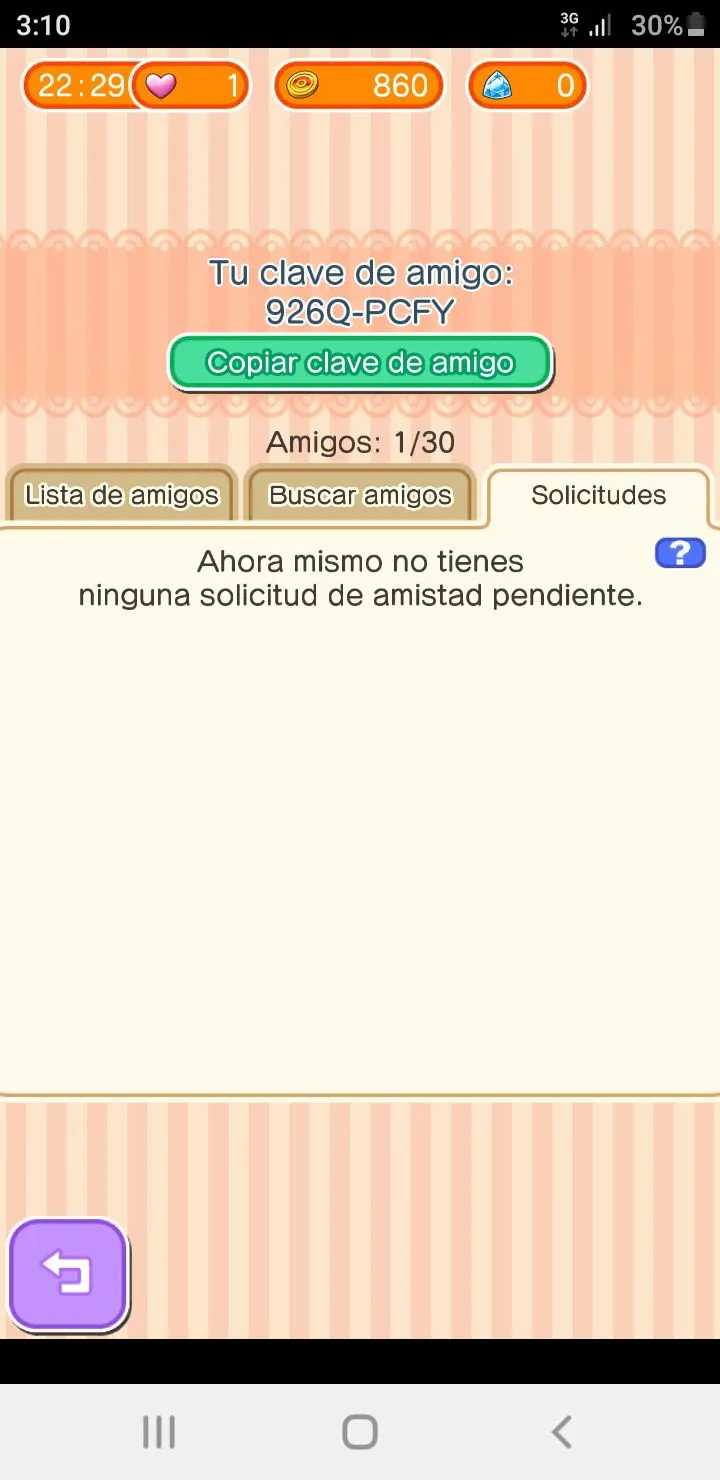Go back with the purple return arrow

[x=68, y=1274]
